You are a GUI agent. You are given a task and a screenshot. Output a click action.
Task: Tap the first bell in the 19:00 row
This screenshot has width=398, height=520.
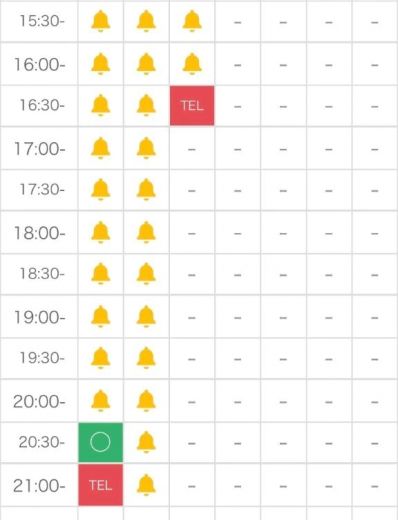(x=100, y=316)
